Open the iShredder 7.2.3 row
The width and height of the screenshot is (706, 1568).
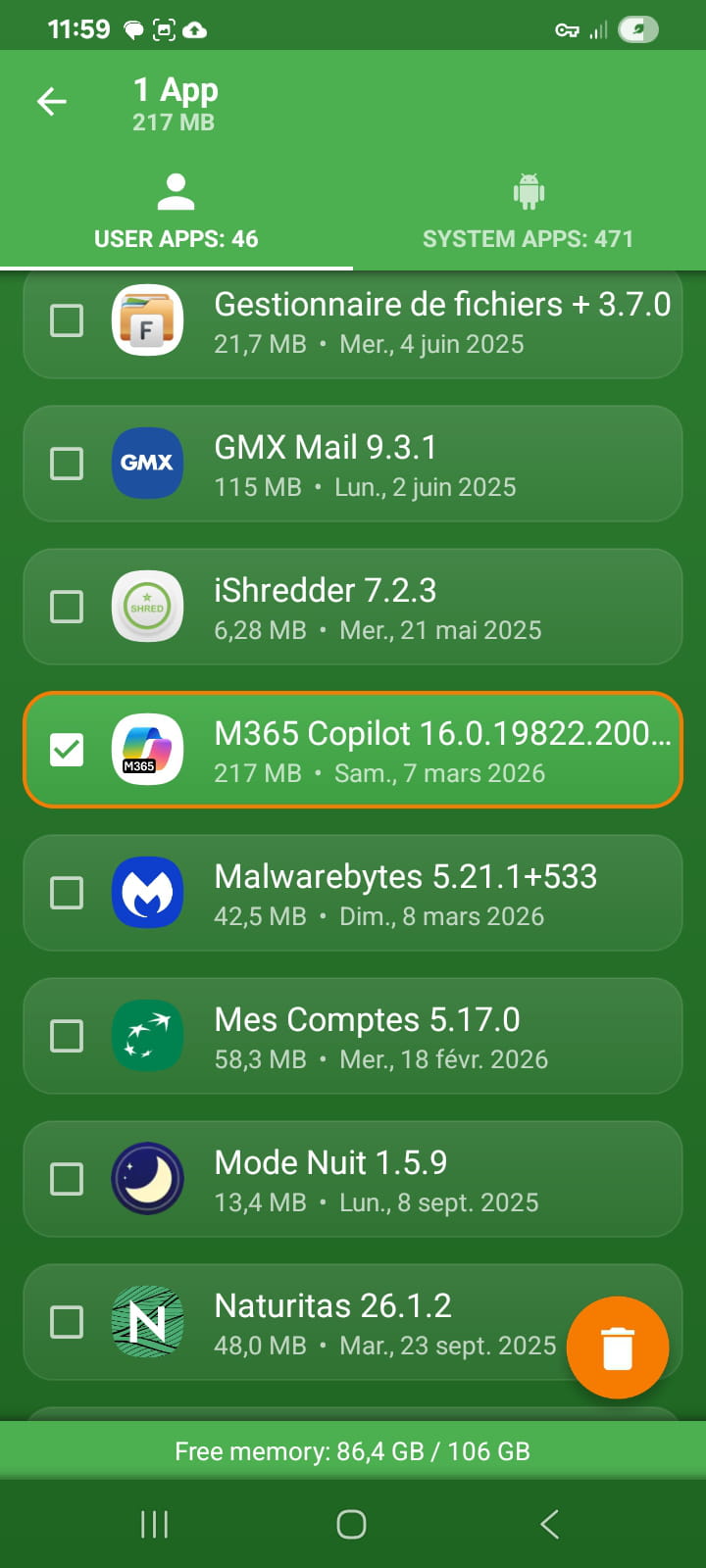pos(392,608)
